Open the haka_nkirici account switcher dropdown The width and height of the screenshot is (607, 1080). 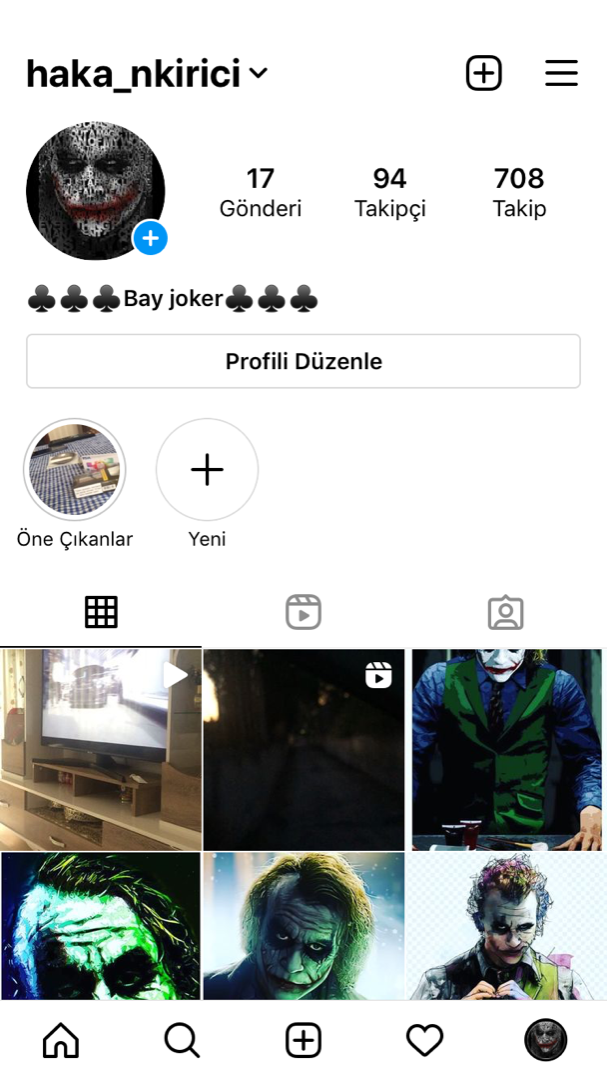point(147,73)
